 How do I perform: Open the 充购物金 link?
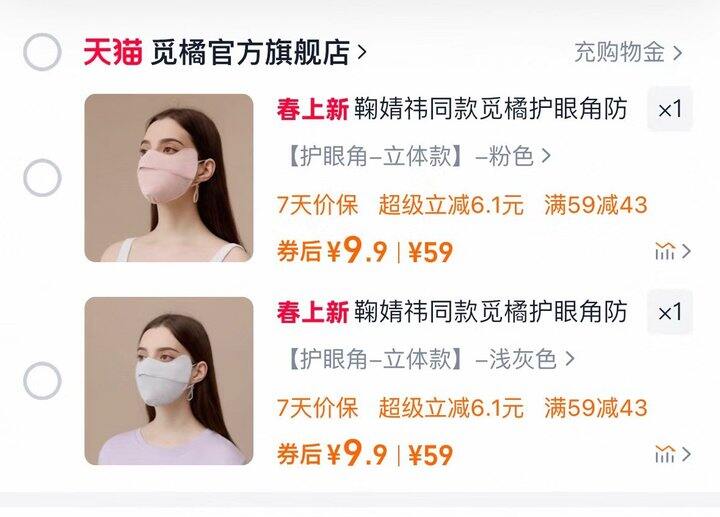628,52
